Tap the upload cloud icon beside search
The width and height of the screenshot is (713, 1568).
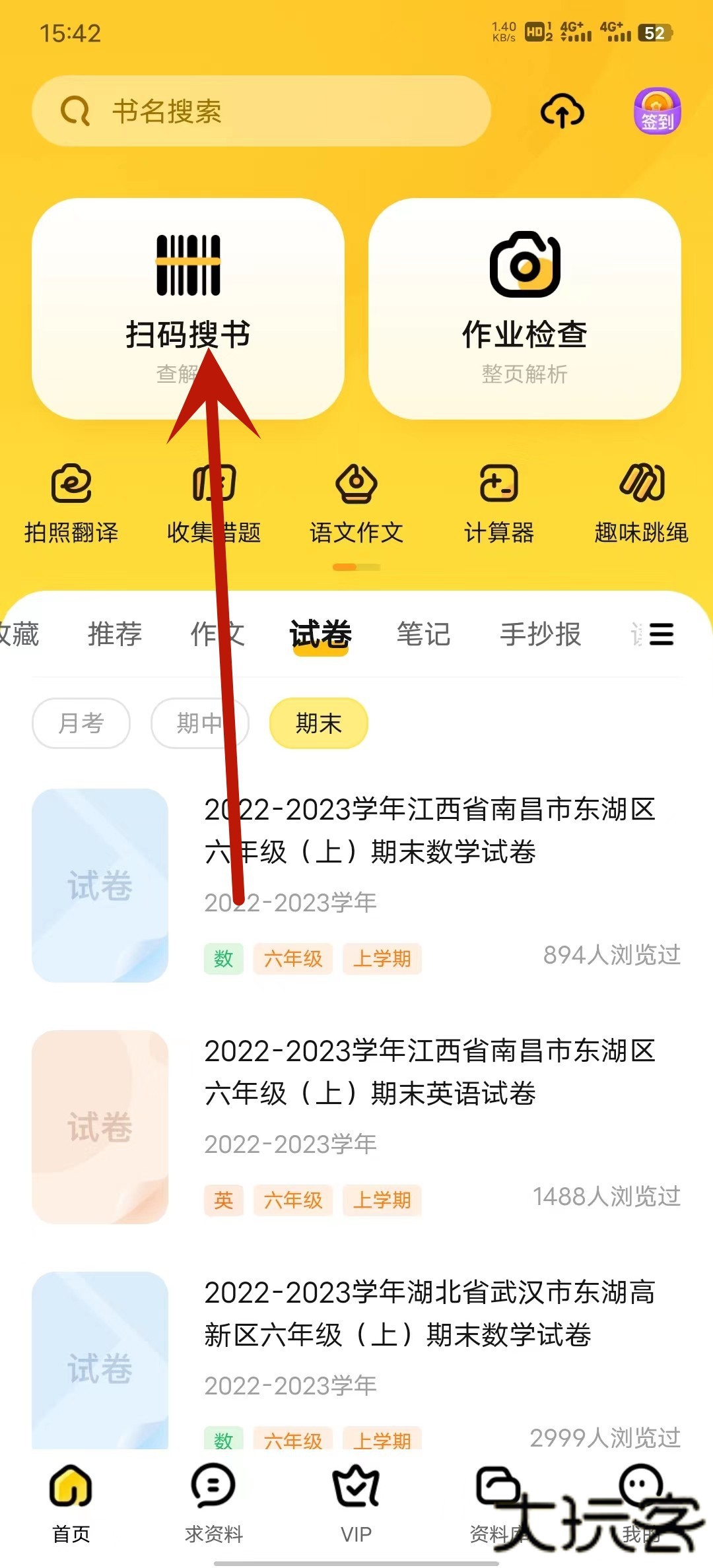(x=562, y=112)
